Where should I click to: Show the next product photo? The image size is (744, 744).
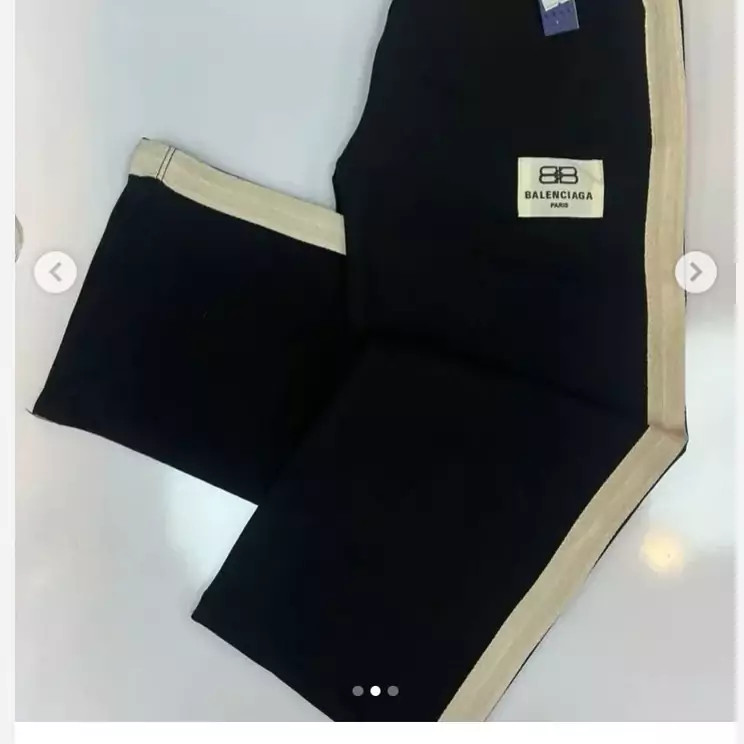click(695, 272)
